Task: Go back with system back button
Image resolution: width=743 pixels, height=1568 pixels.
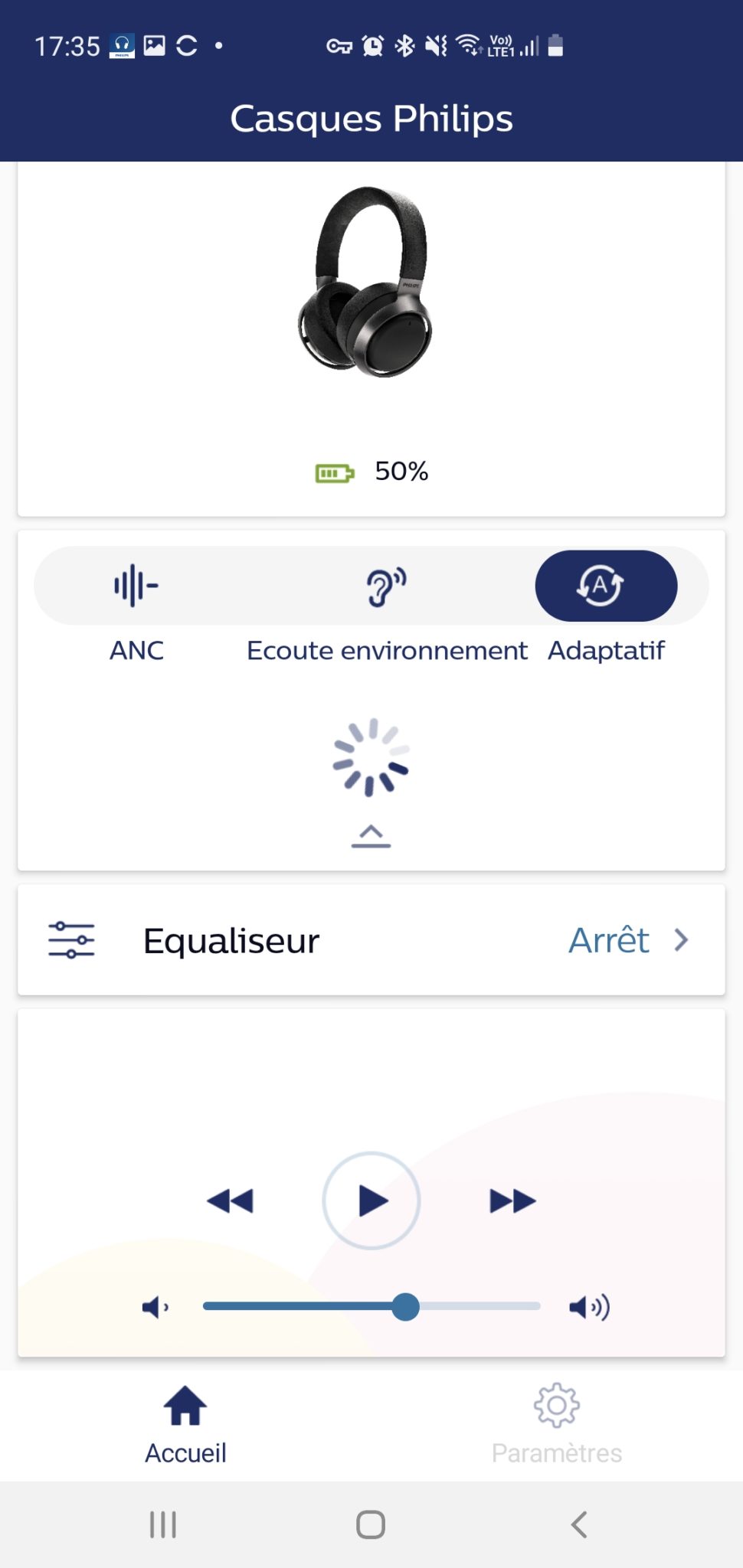Action: click(x=580, y=1525)
